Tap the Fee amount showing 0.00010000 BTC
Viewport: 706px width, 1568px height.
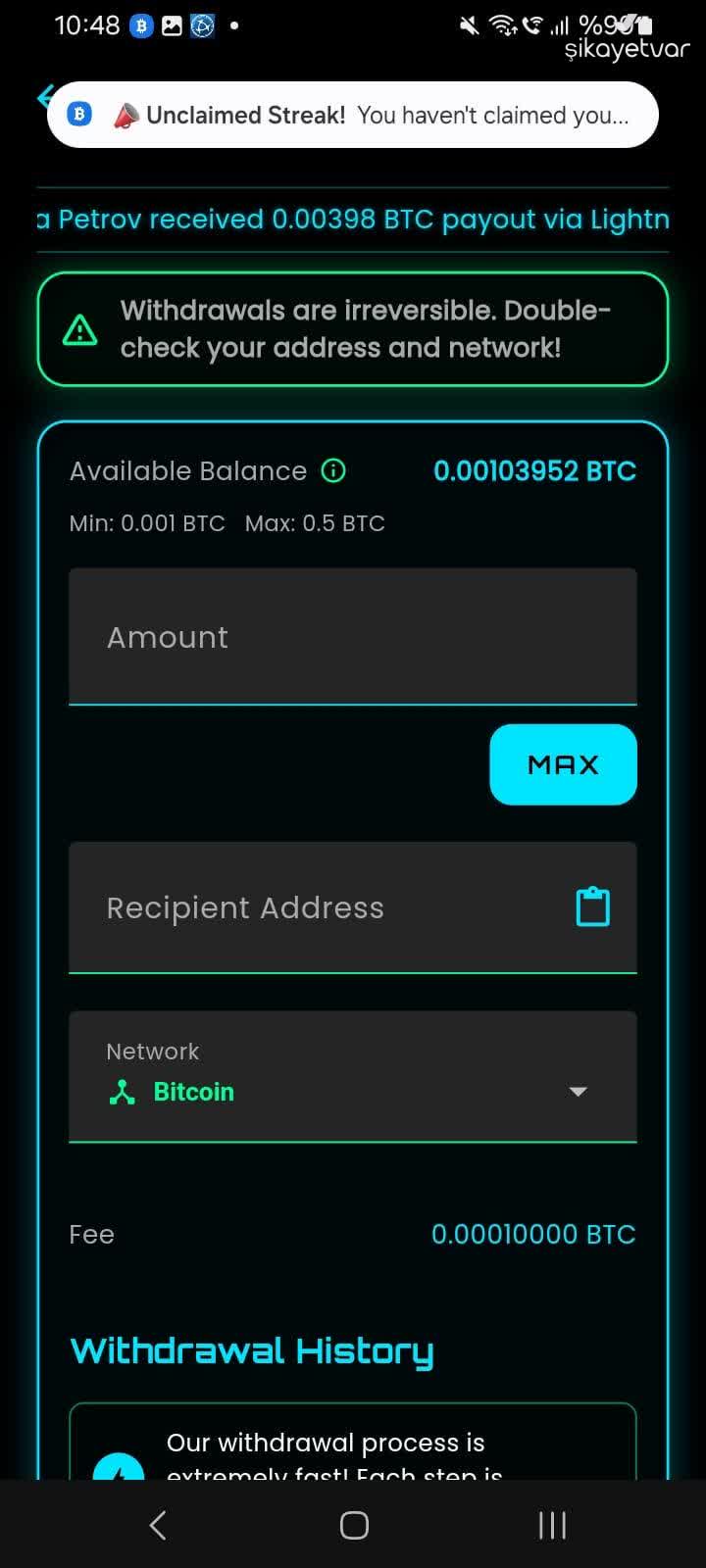[533, 1234]
